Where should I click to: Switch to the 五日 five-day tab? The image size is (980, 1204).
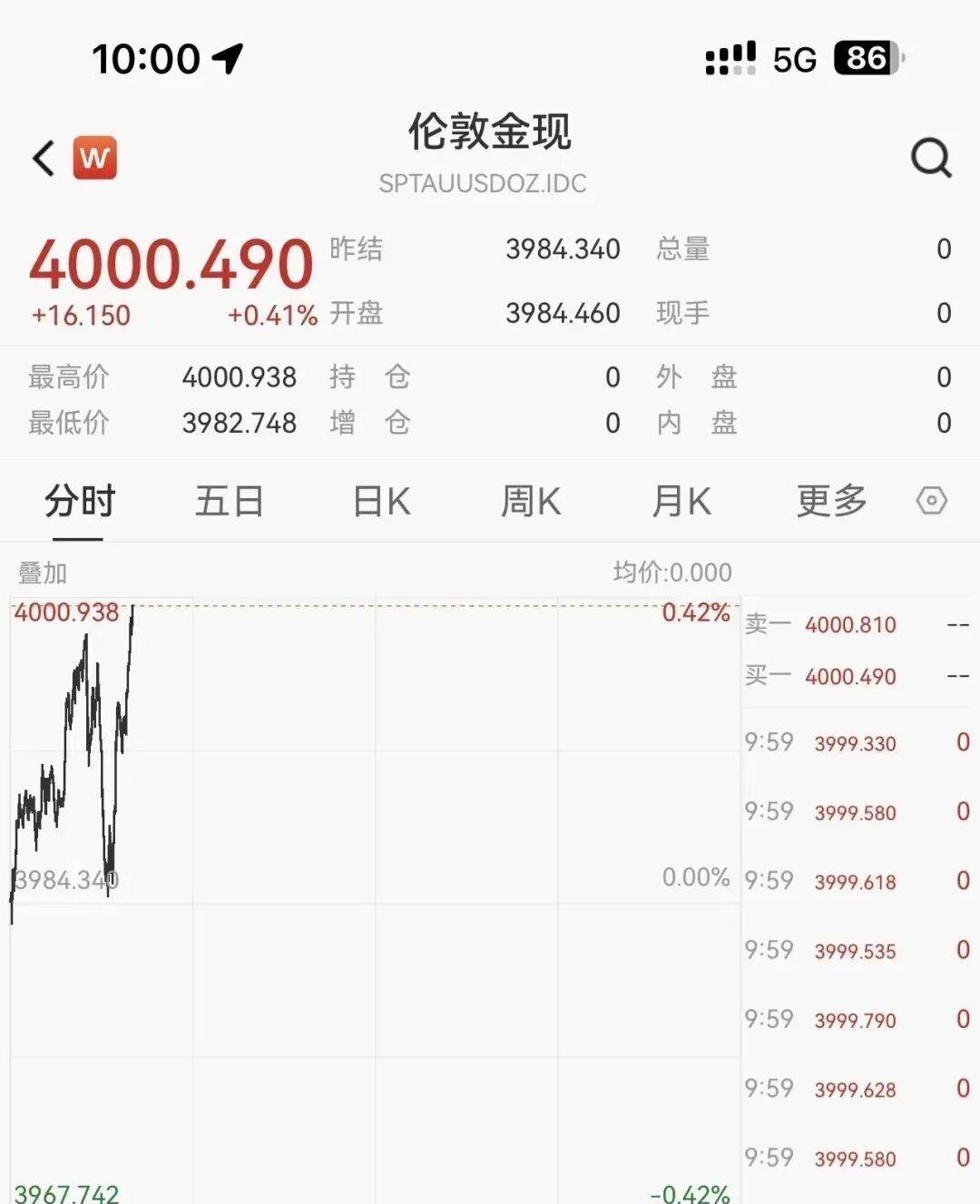(x=229, y=501)
